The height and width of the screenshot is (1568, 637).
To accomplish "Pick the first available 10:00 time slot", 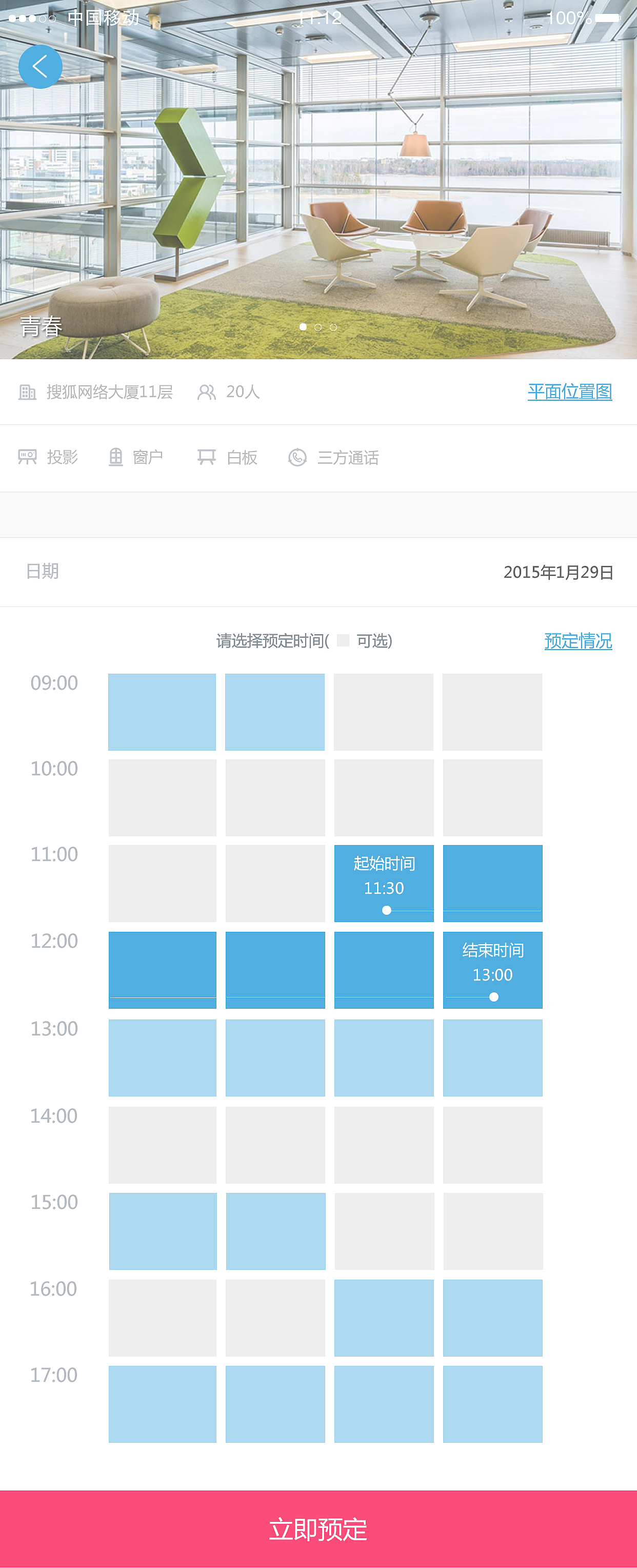I will (x=163, y=797).
